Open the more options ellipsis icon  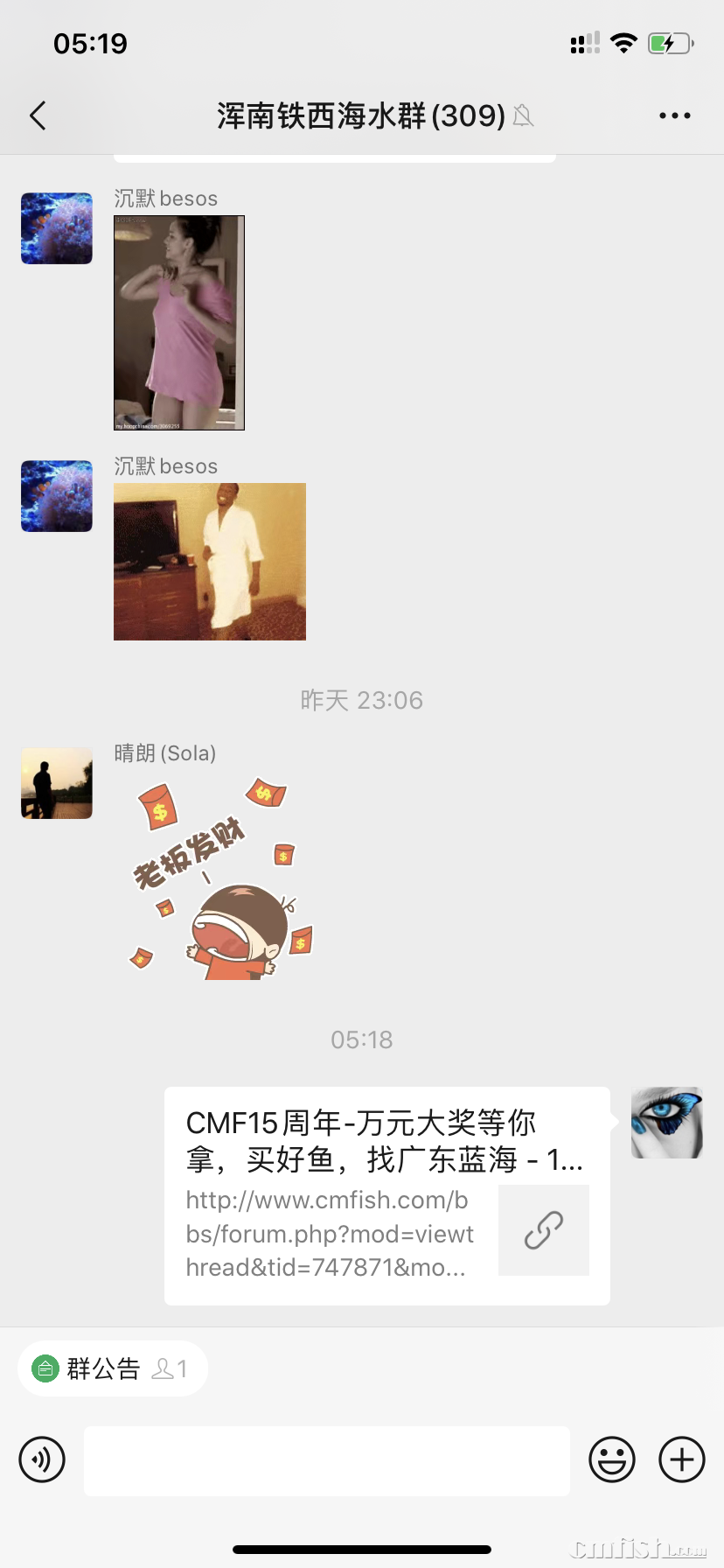pyautogui.click(x=674, y=115)
